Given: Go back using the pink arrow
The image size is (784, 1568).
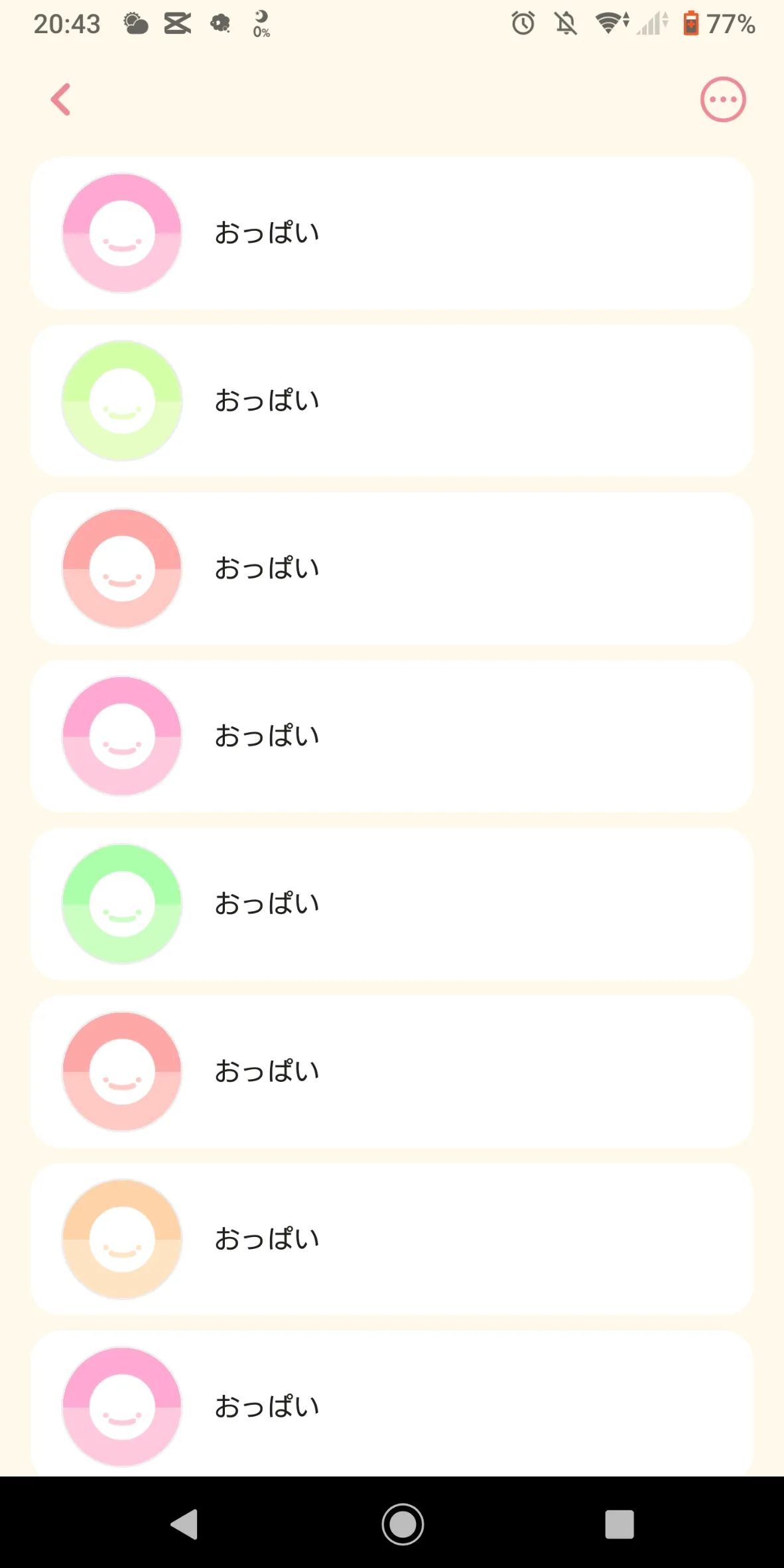Looking at the screenshot, I should coord(60,99).
